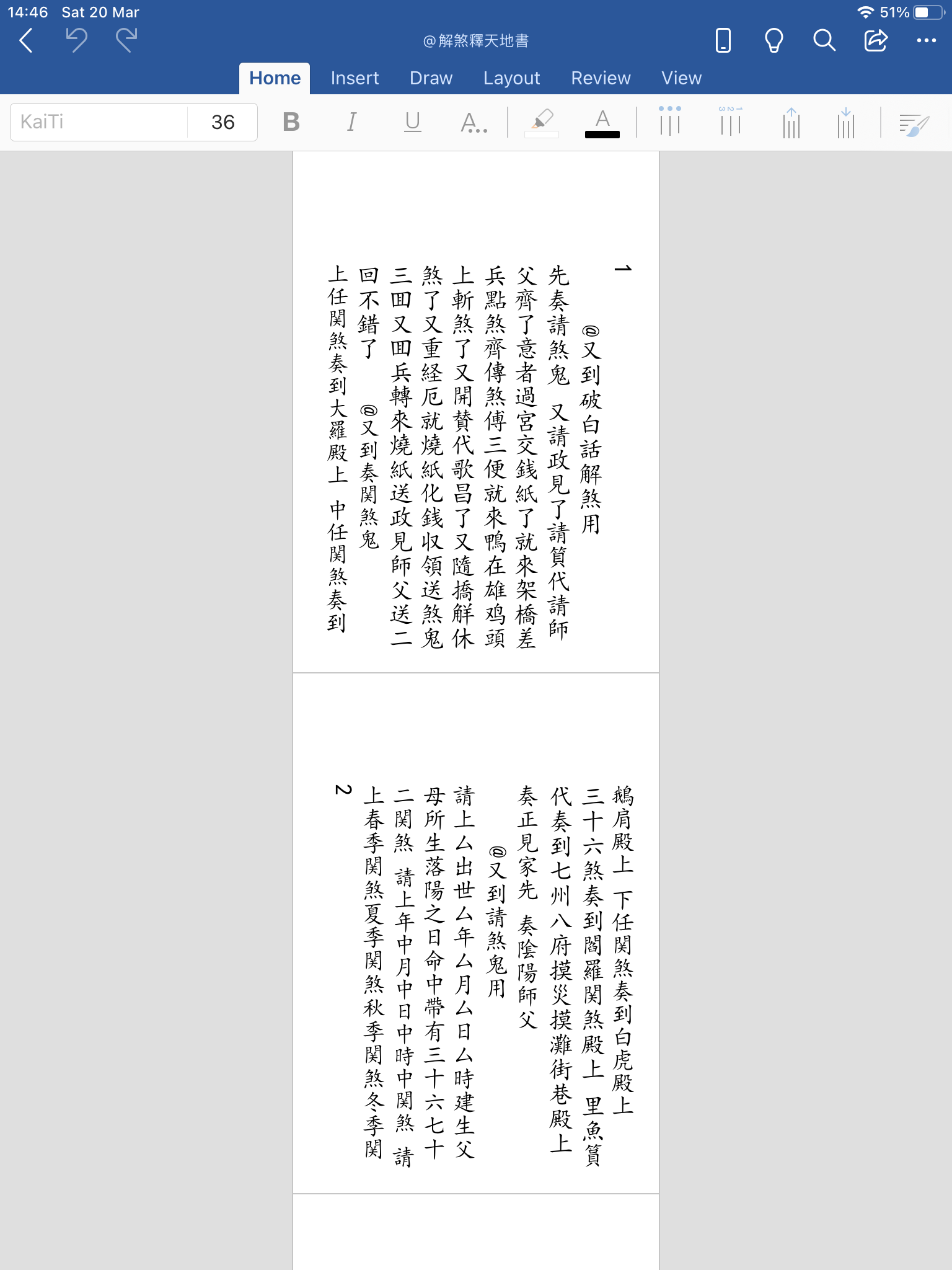Screen dimensions: 952x1270
Task: Go back to the document list
Action: [x=26, y=41]
